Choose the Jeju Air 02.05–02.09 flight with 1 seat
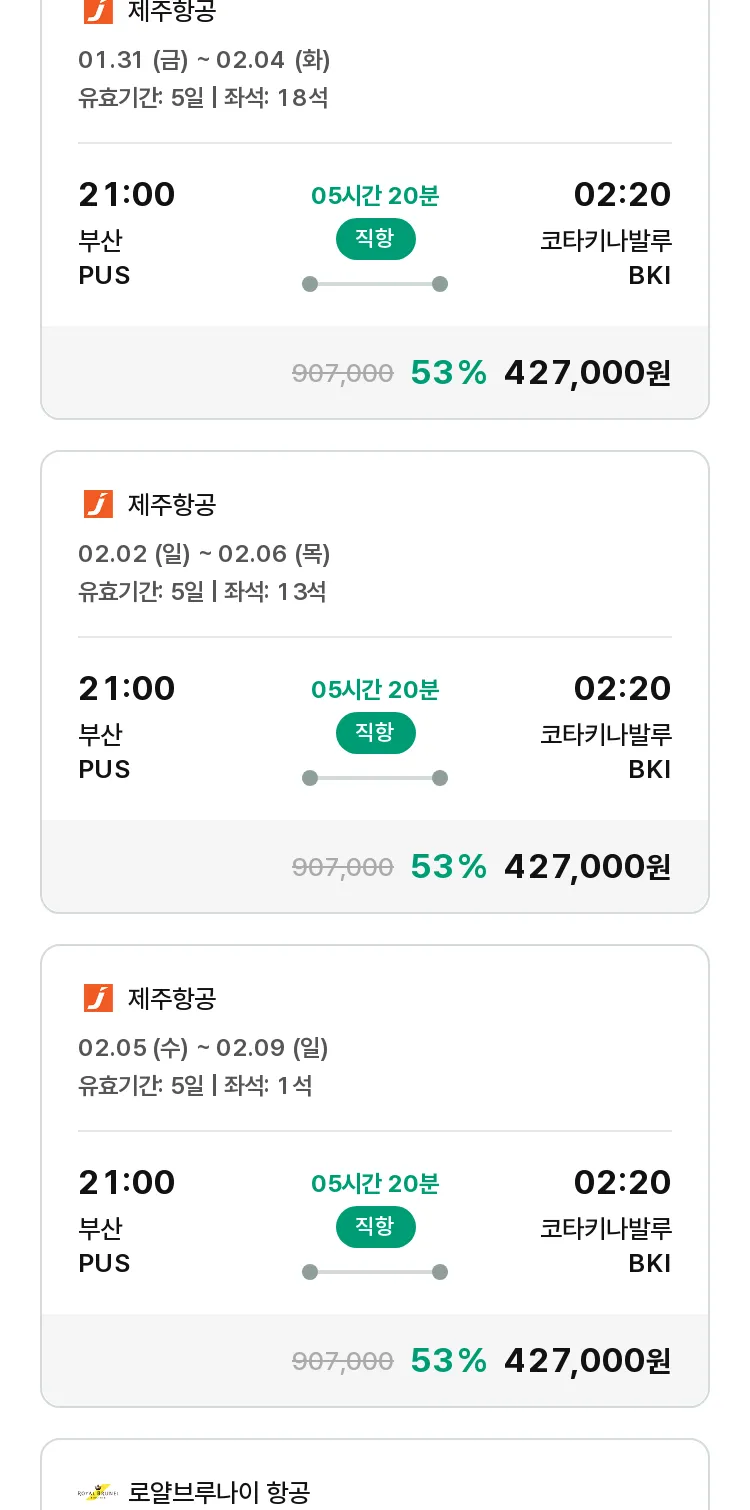This screenshot has height=1510, width=750. [x=375, y=1176]
